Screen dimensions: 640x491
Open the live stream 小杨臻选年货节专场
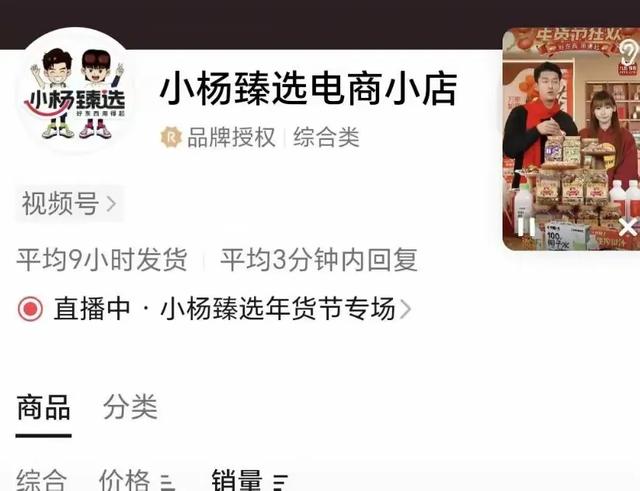[x=230, y=309]
